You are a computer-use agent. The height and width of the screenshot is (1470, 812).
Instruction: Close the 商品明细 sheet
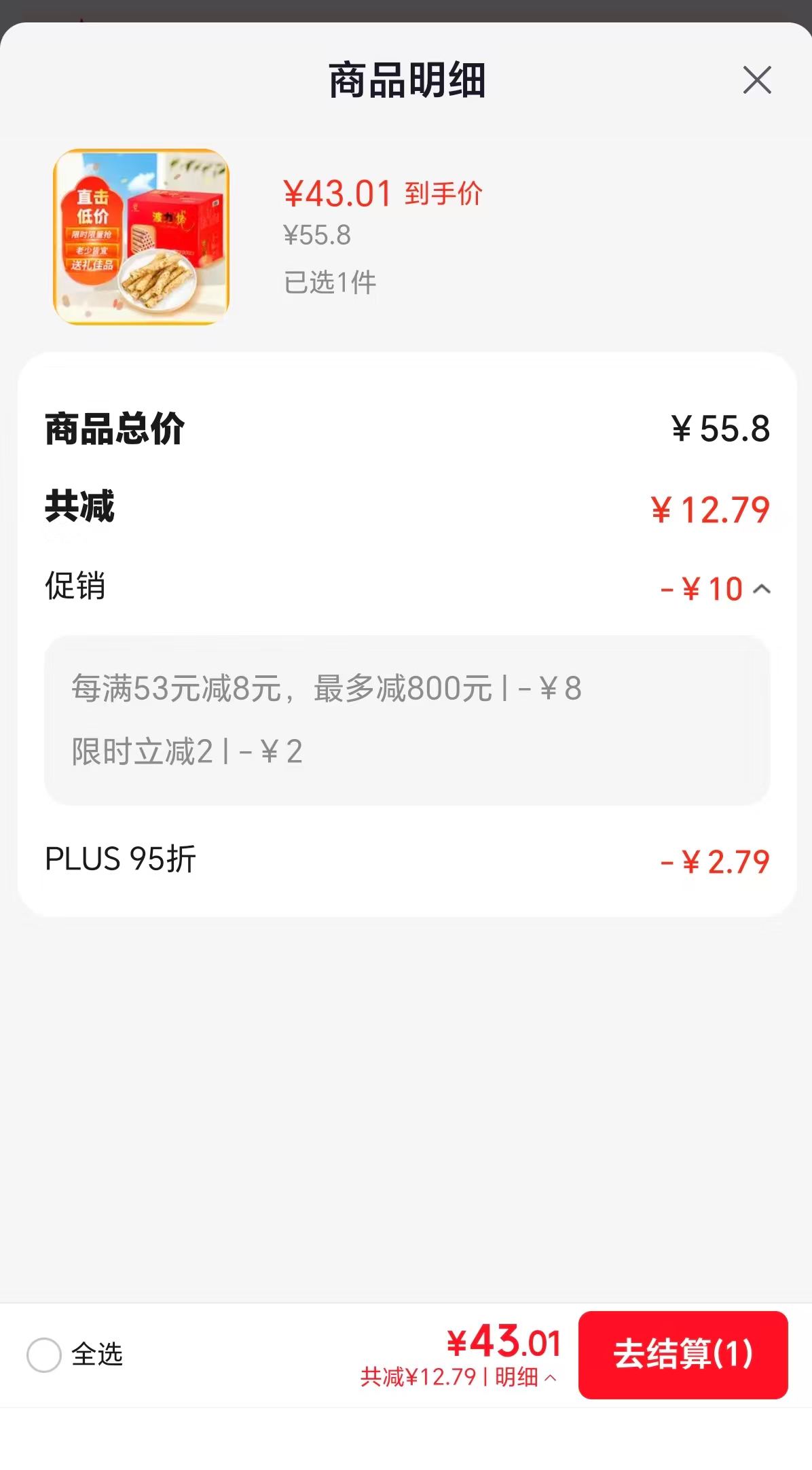coord(757,80)
